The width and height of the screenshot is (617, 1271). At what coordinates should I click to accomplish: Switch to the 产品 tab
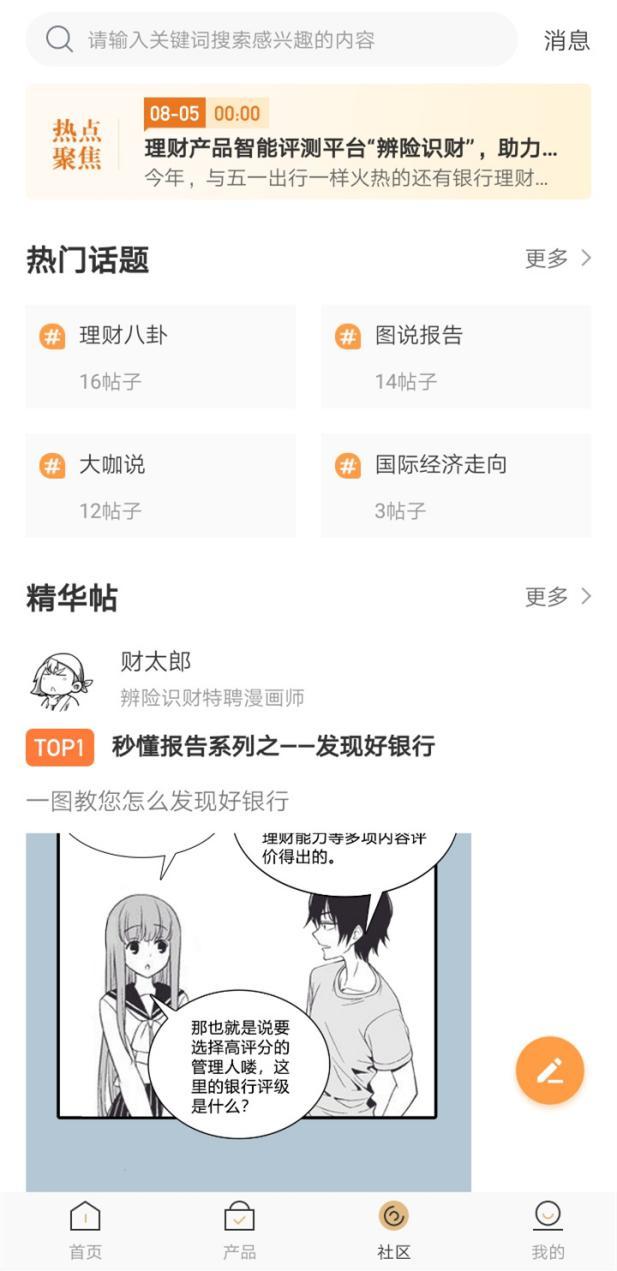tap(239, 1230)
